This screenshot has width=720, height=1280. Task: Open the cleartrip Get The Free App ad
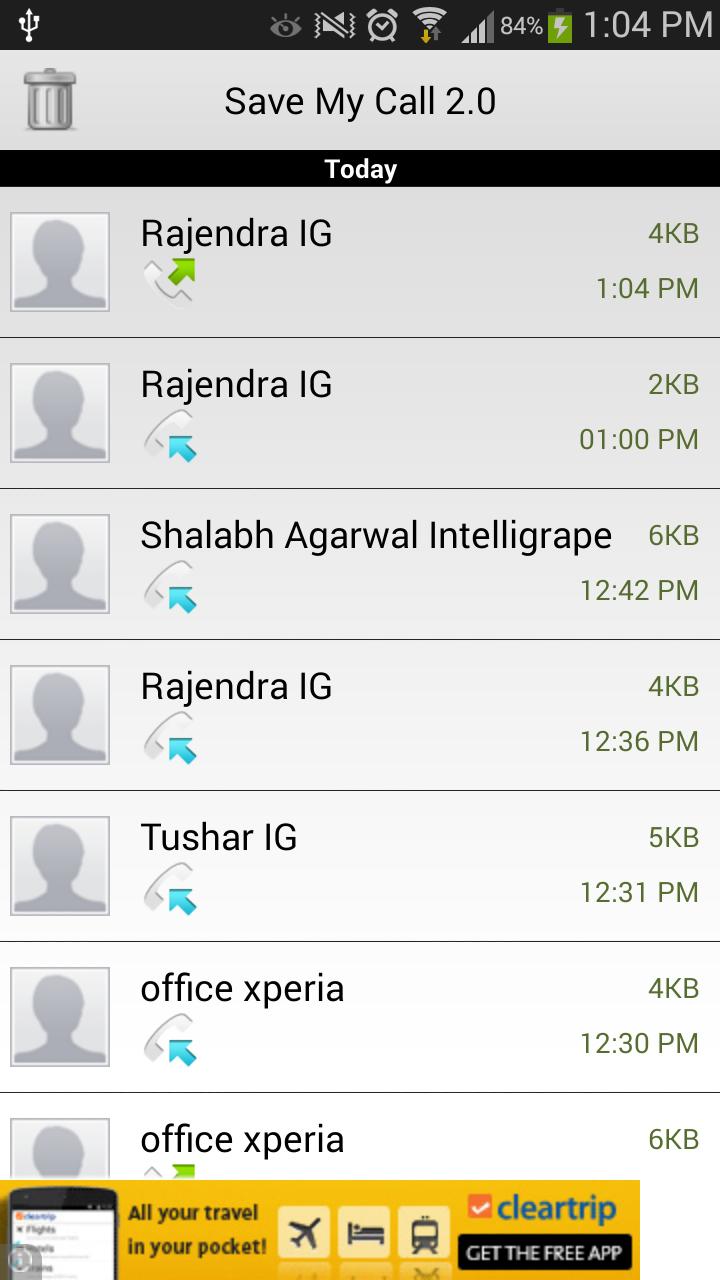coord(543,1251)
